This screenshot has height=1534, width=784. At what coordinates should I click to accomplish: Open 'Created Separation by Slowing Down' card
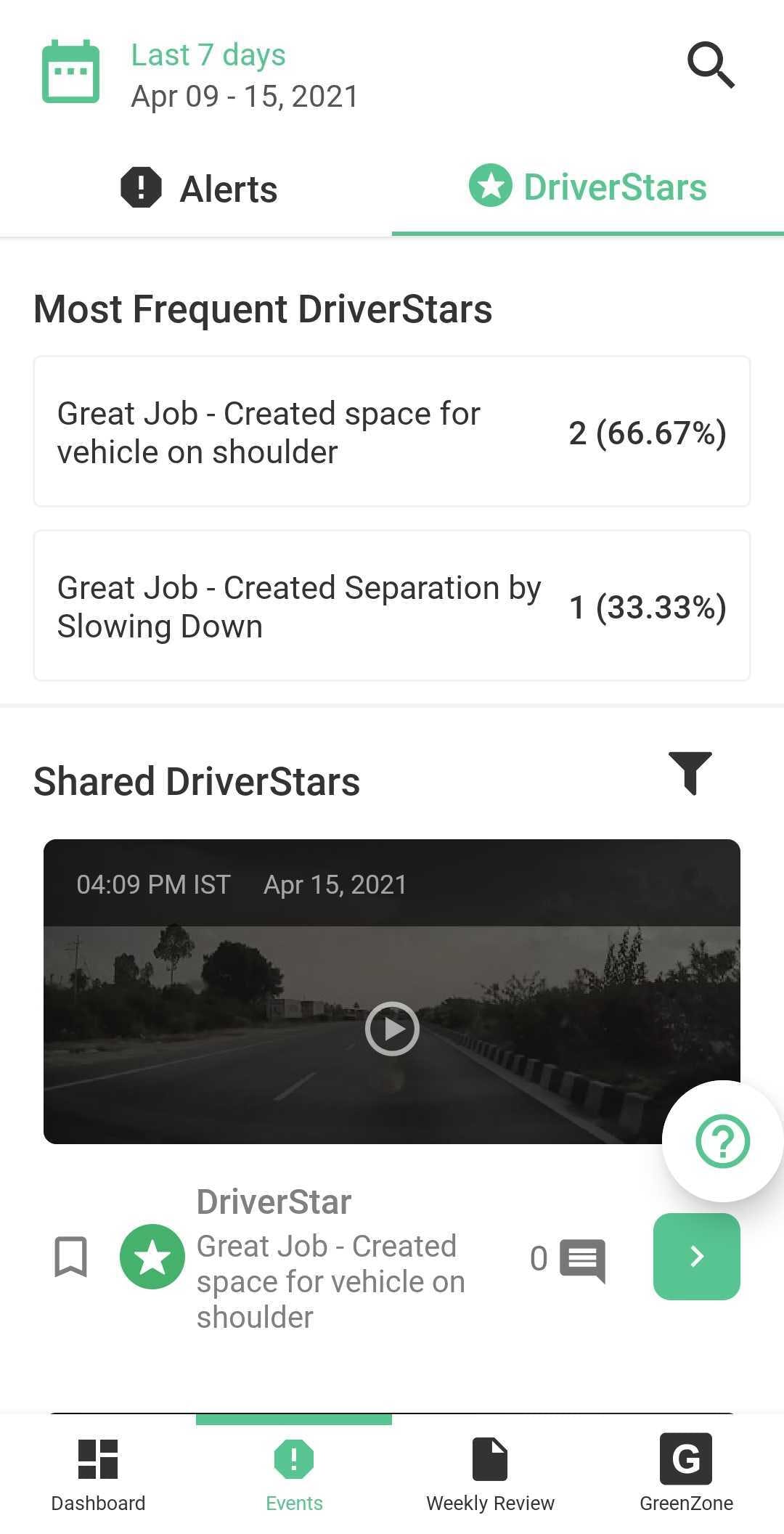(x=392, y=606)
